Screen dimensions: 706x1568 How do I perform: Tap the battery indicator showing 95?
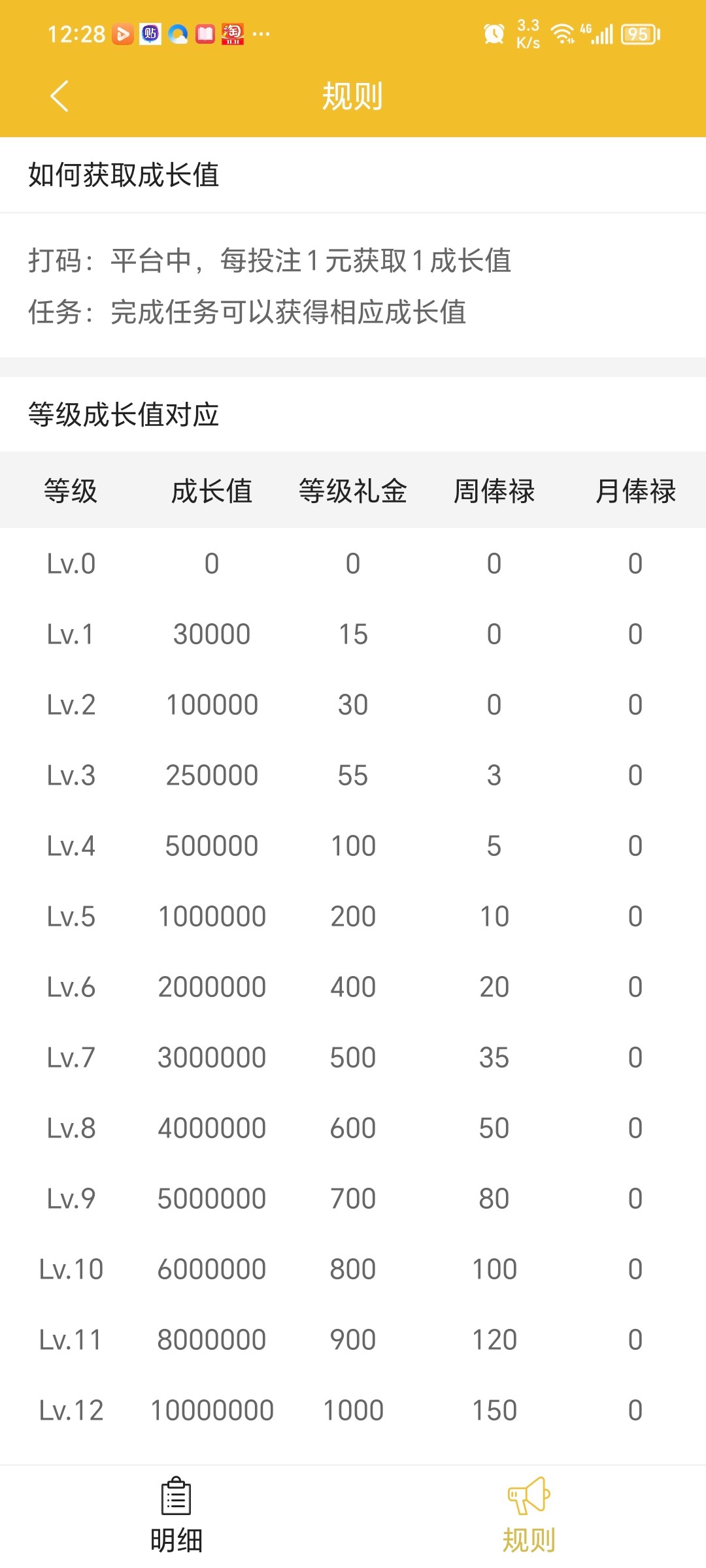639,36
